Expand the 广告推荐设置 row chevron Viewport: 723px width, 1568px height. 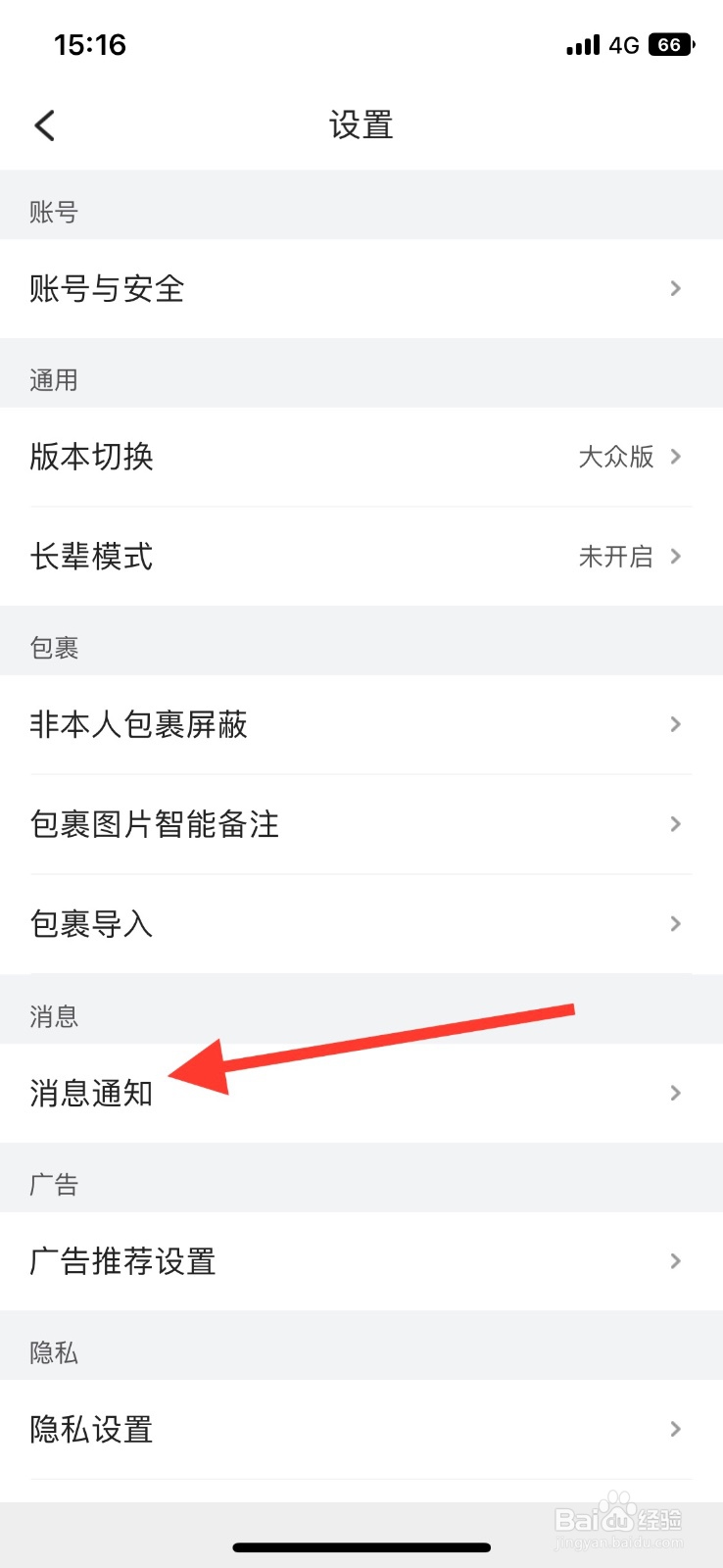(675, 1261)
